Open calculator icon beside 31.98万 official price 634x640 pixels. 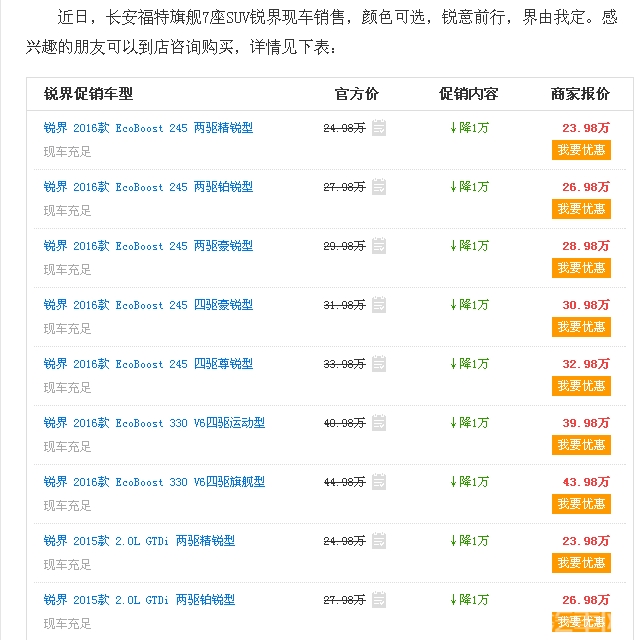(x=379, y=305)
